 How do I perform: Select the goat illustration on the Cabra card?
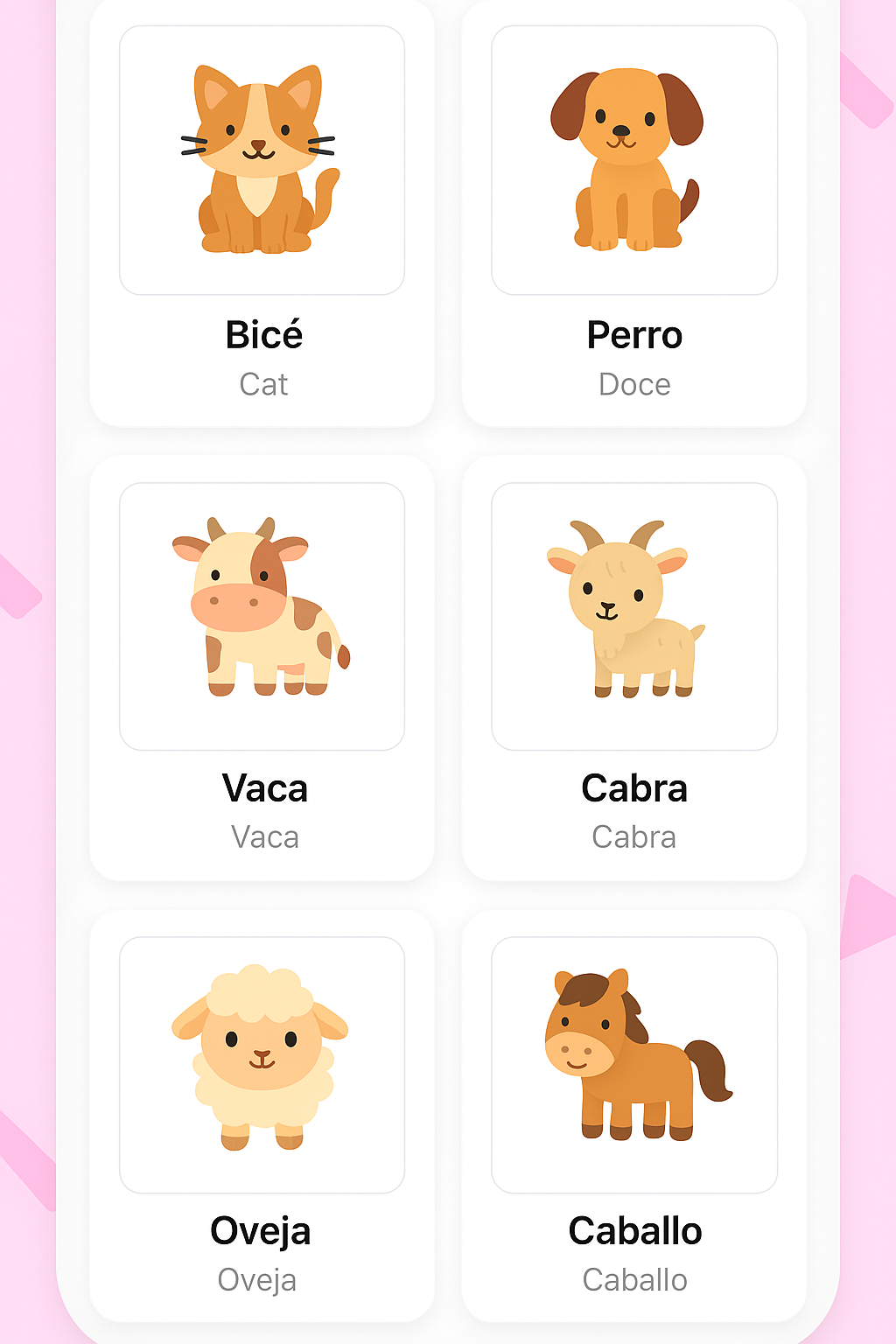pos(626,612)
